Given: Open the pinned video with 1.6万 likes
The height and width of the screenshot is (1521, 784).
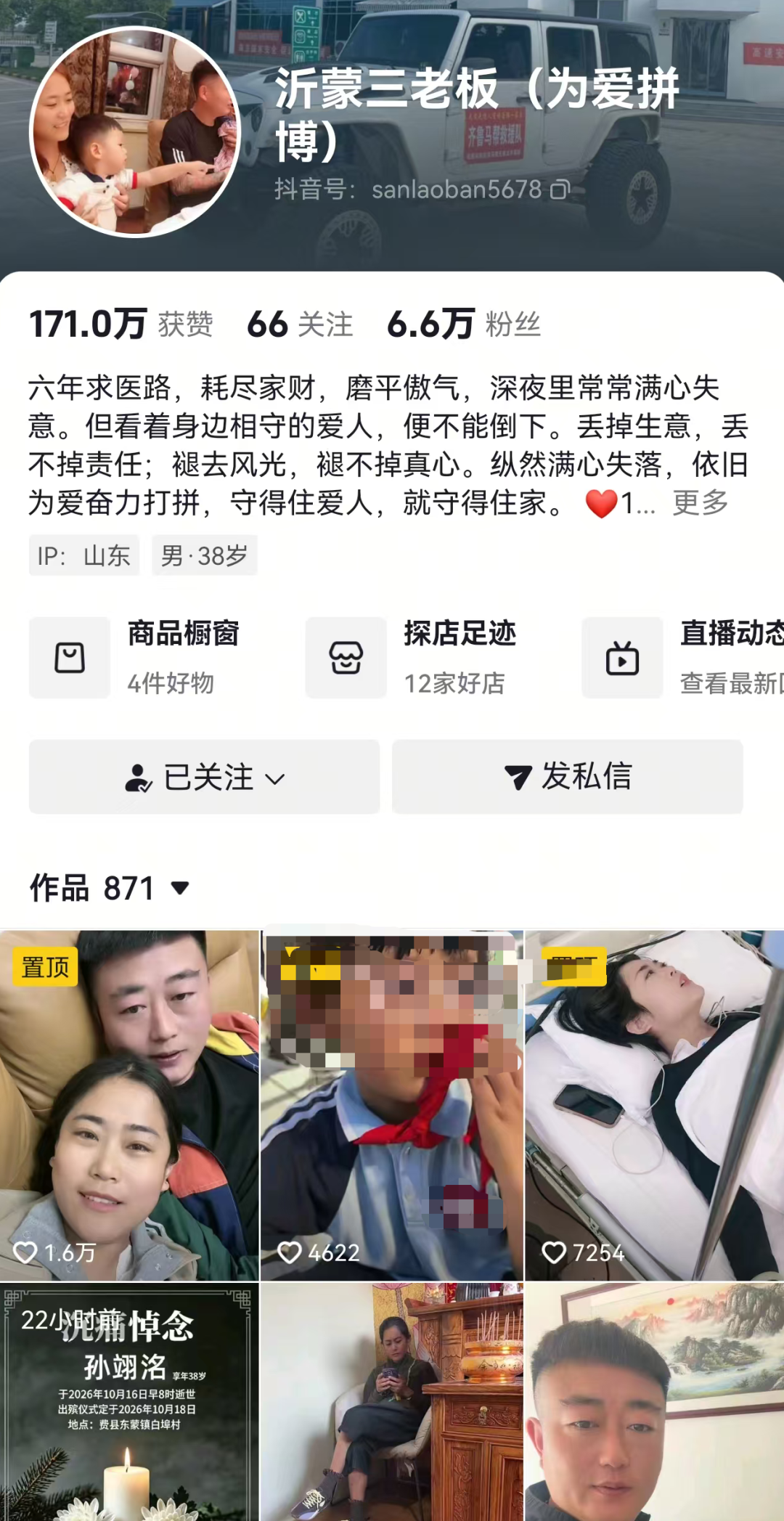Looking at the screenshot, I should point(129,1105).
